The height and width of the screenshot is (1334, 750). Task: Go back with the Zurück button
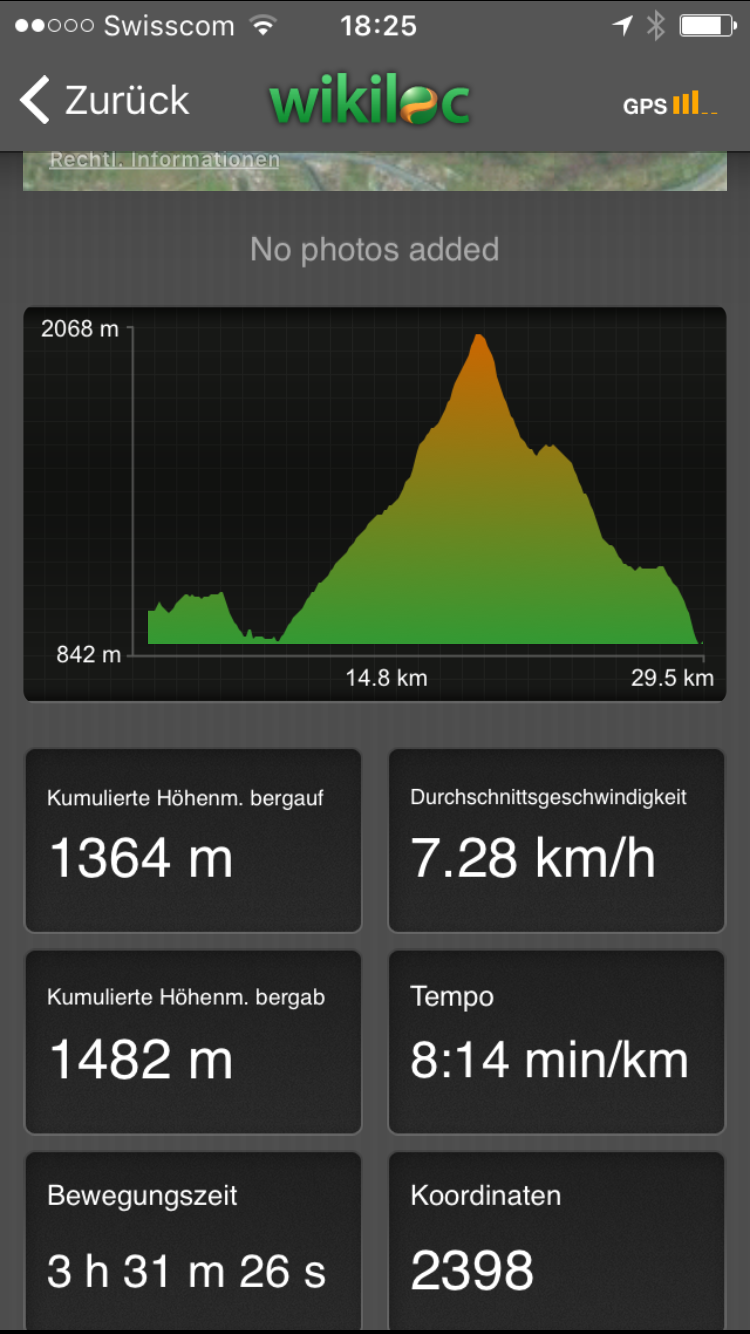(x=104, y=101)
